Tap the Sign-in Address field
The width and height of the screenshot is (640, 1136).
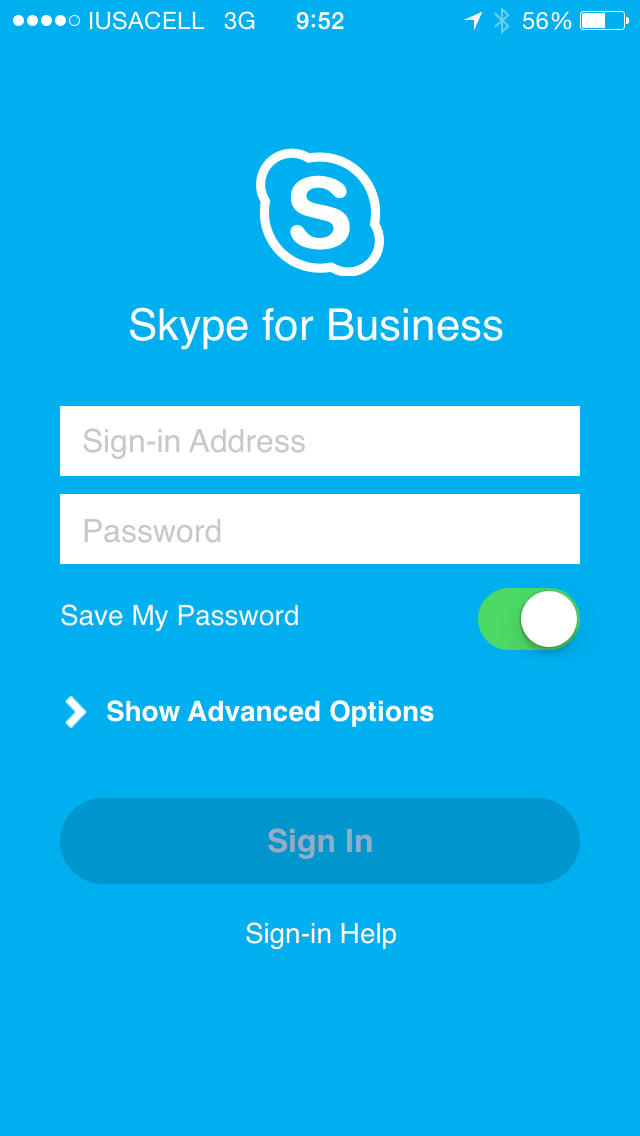pos(320,441)
